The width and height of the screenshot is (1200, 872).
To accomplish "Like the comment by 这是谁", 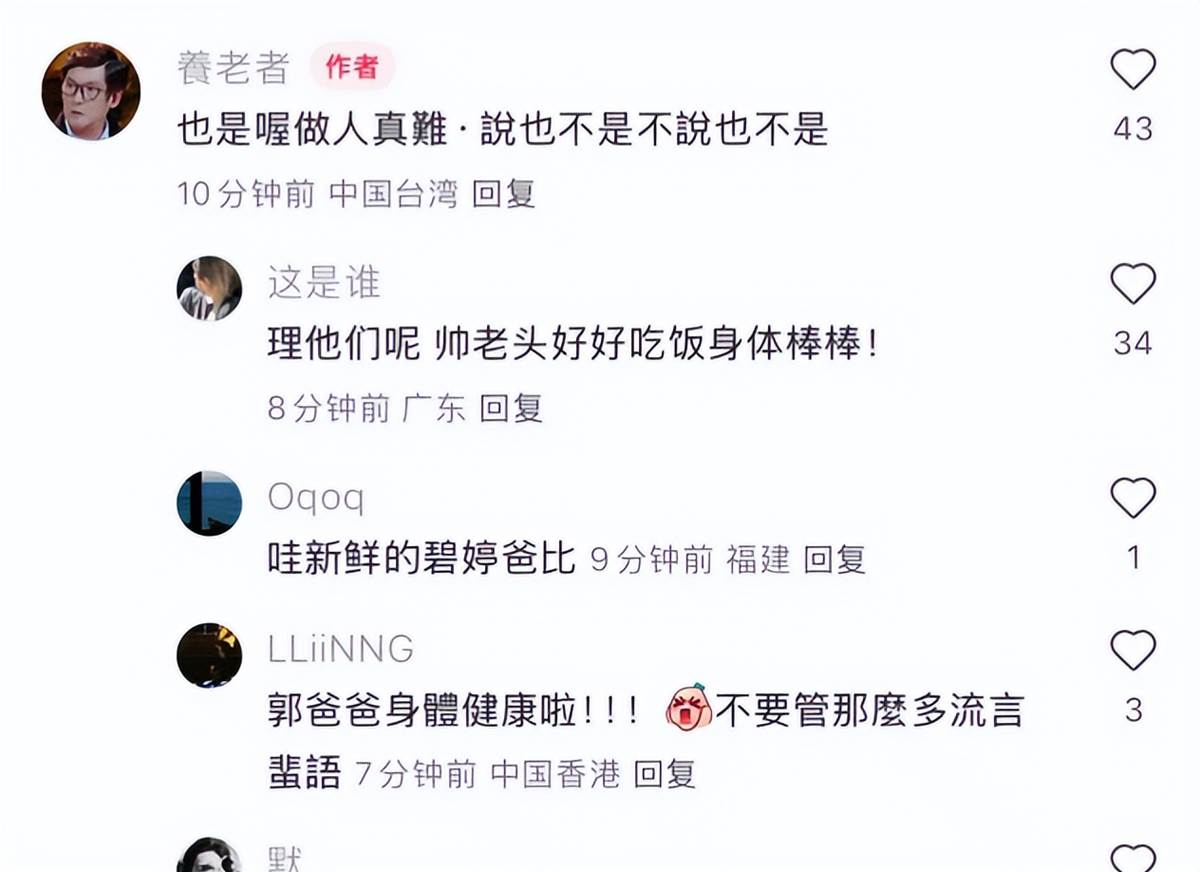I will coord(1133,285).
